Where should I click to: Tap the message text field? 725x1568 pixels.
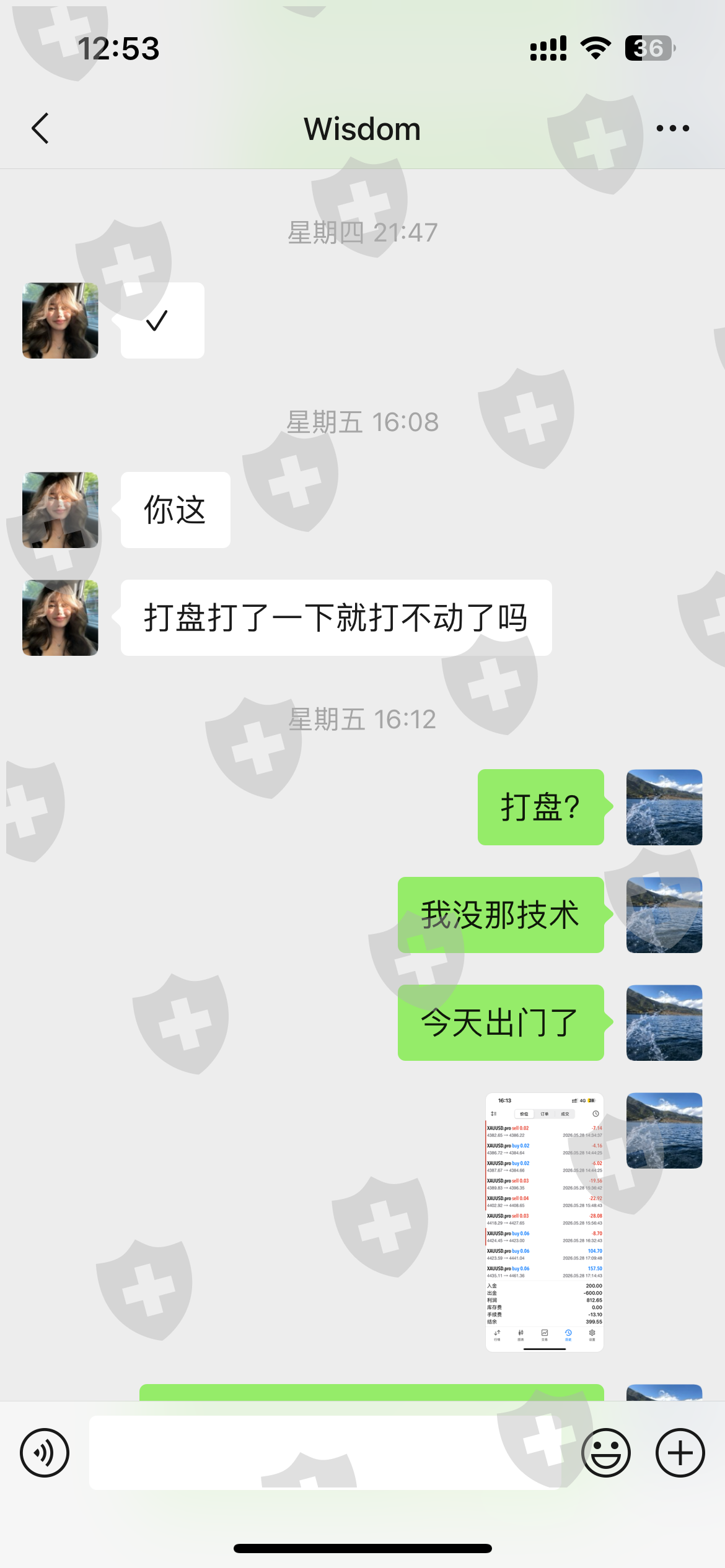325,1452
